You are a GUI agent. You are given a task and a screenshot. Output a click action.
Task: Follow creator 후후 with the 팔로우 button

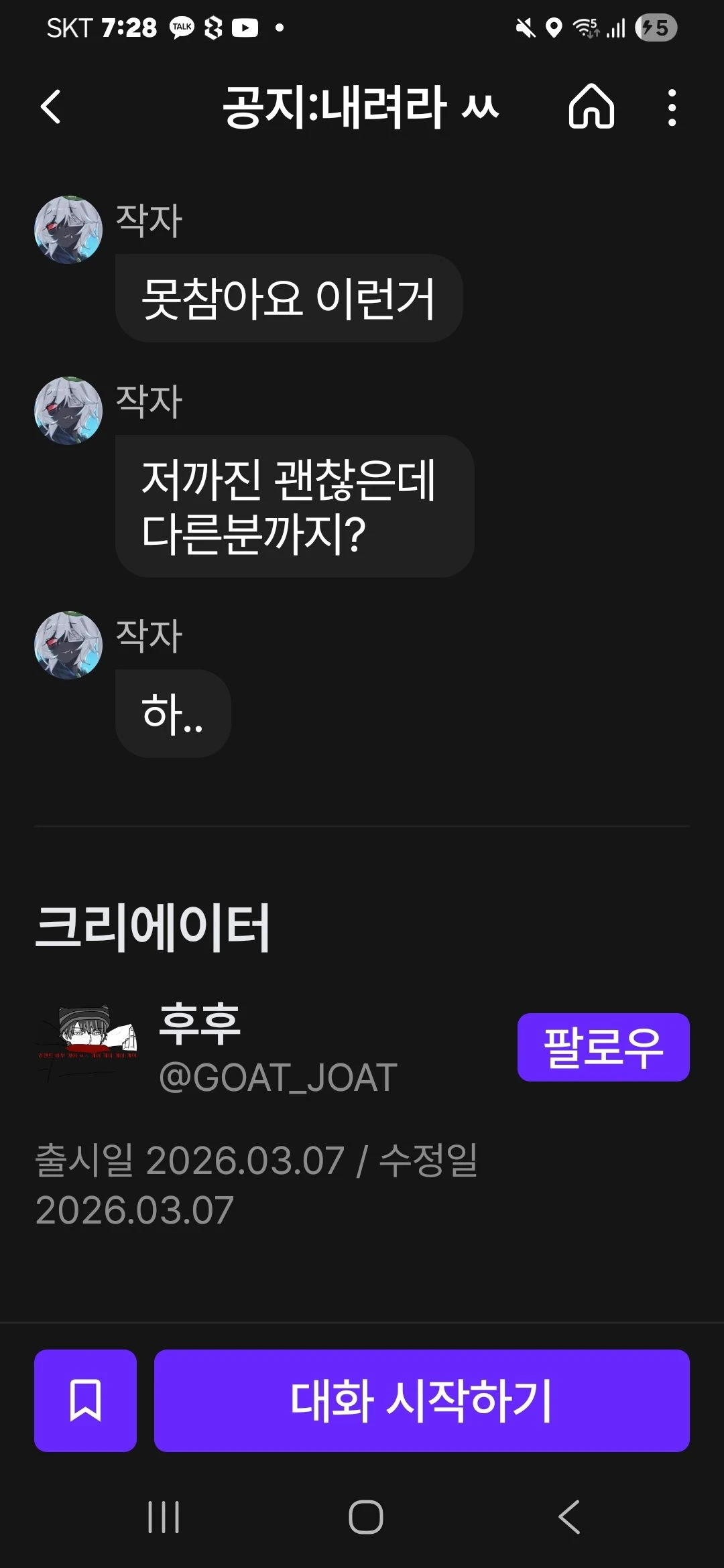point(603,1047)
